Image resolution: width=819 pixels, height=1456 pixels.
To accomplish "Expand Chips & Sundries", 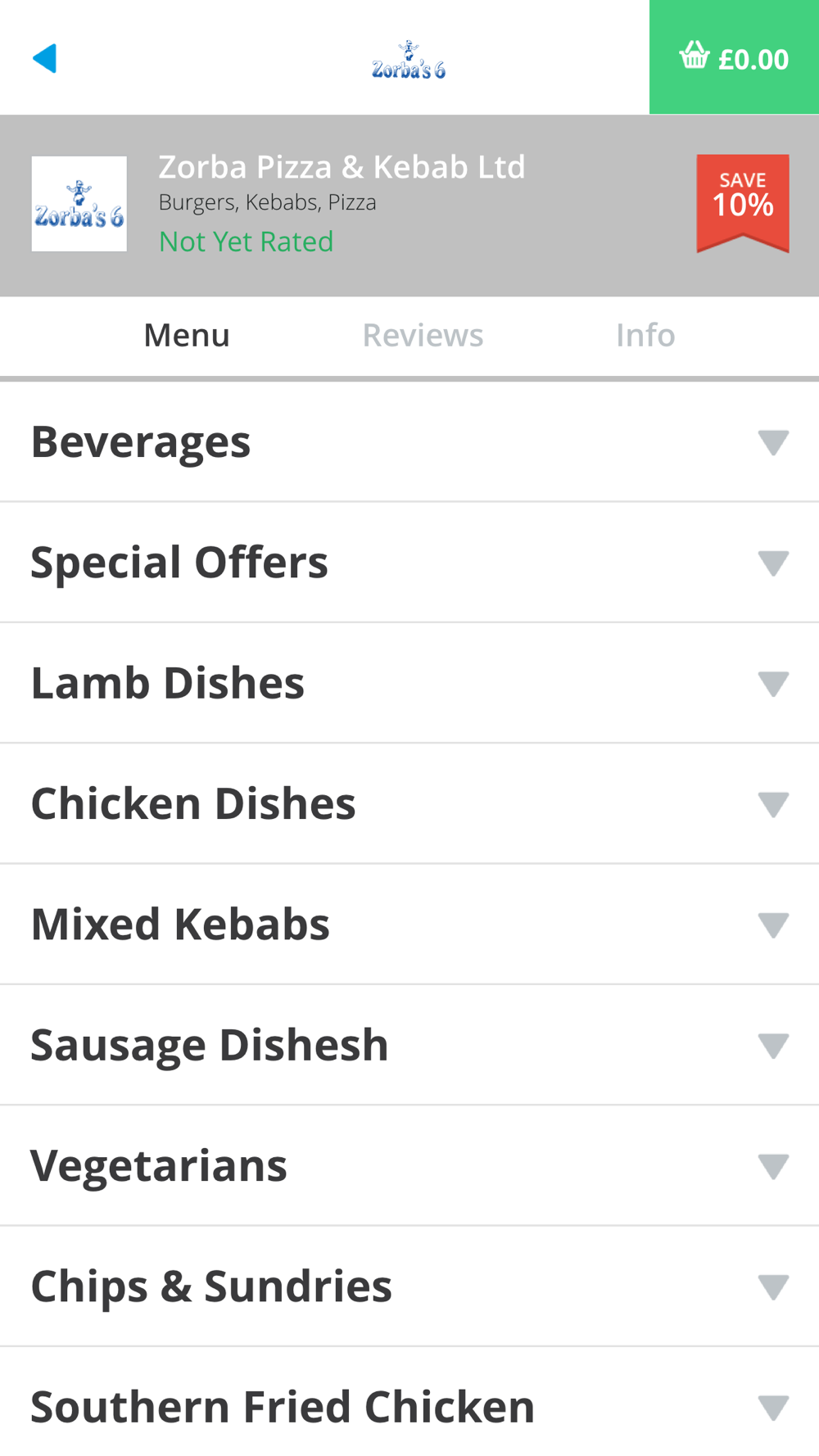I will 409,1286.
